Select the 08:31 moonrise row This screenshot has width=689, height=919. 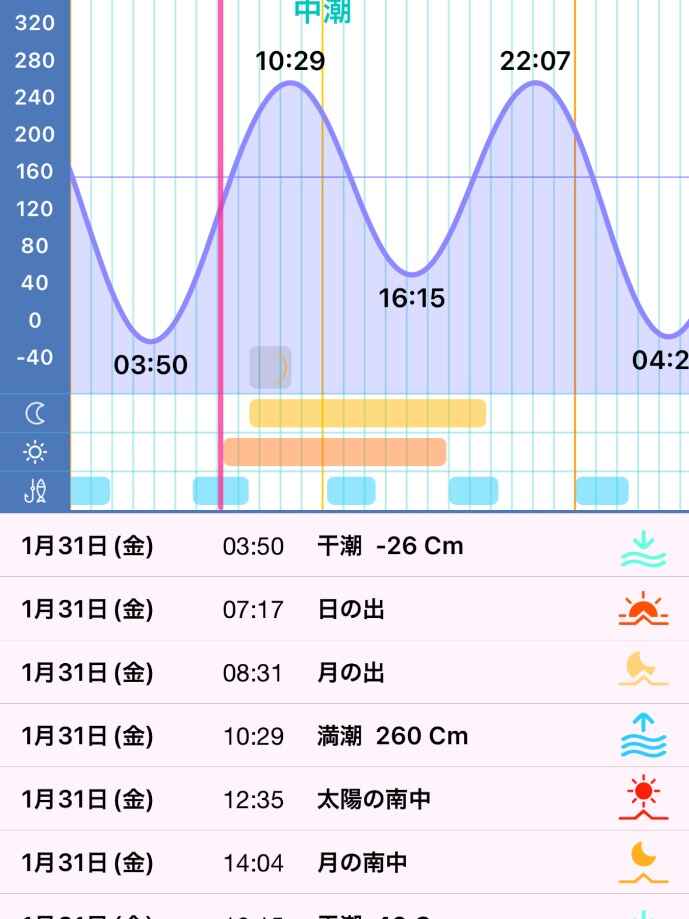coord(344,672)
